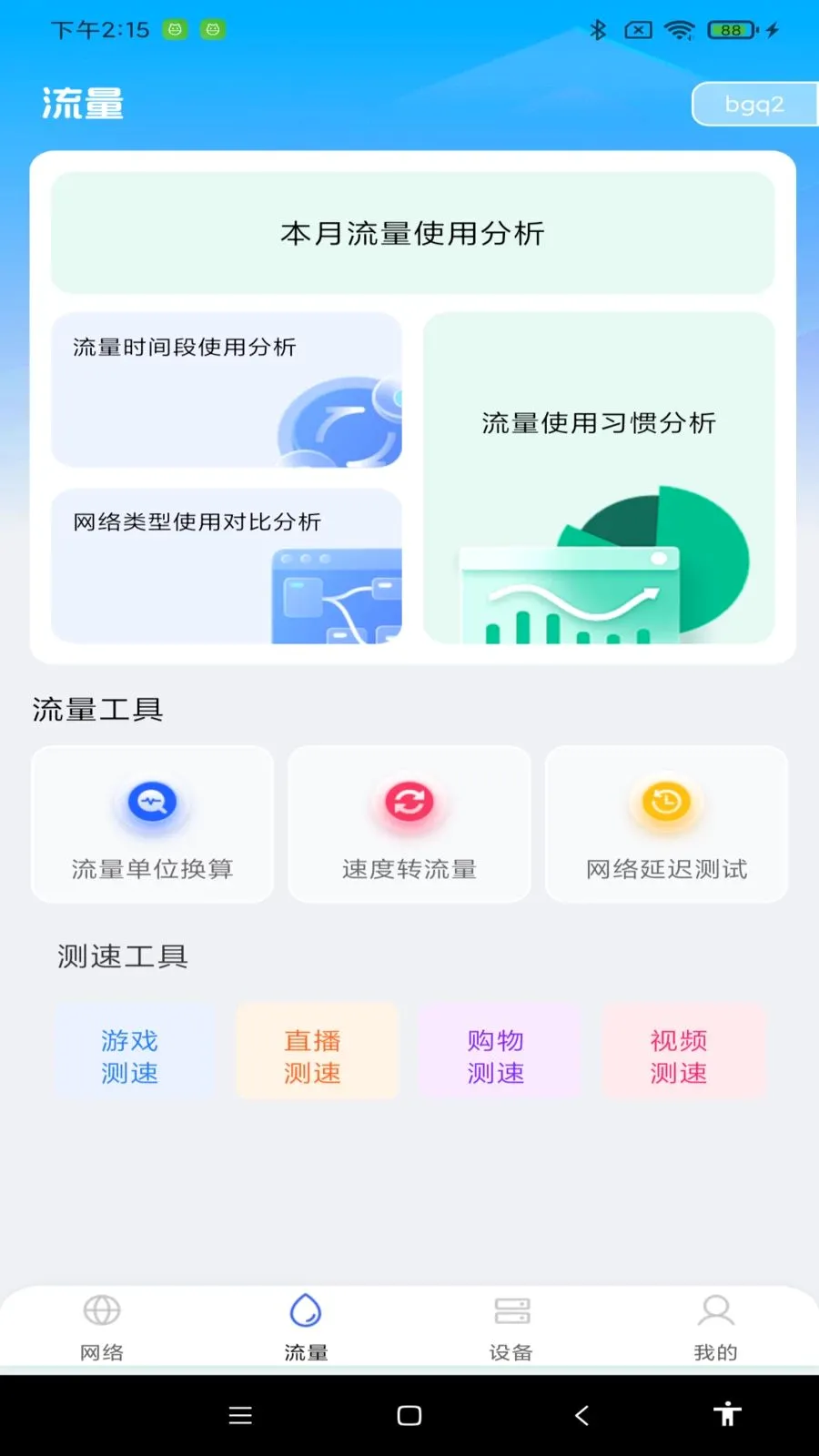The image size is (819, 1456).
Task: Launch 网络延迟测试 tool
Action: 666,824
